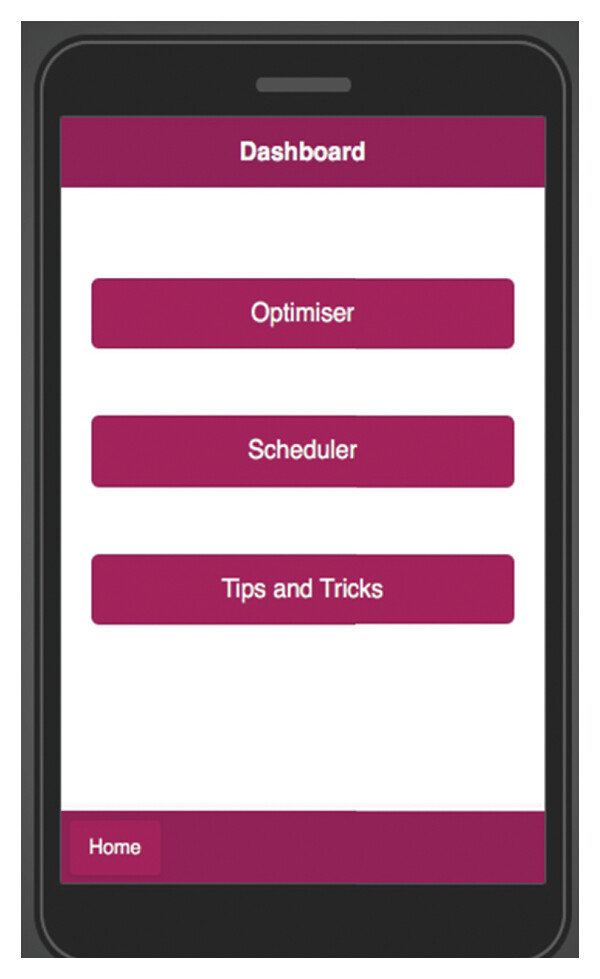600x979 pixels.
Task: Open the Scheduler
Action: coord(303,451)
